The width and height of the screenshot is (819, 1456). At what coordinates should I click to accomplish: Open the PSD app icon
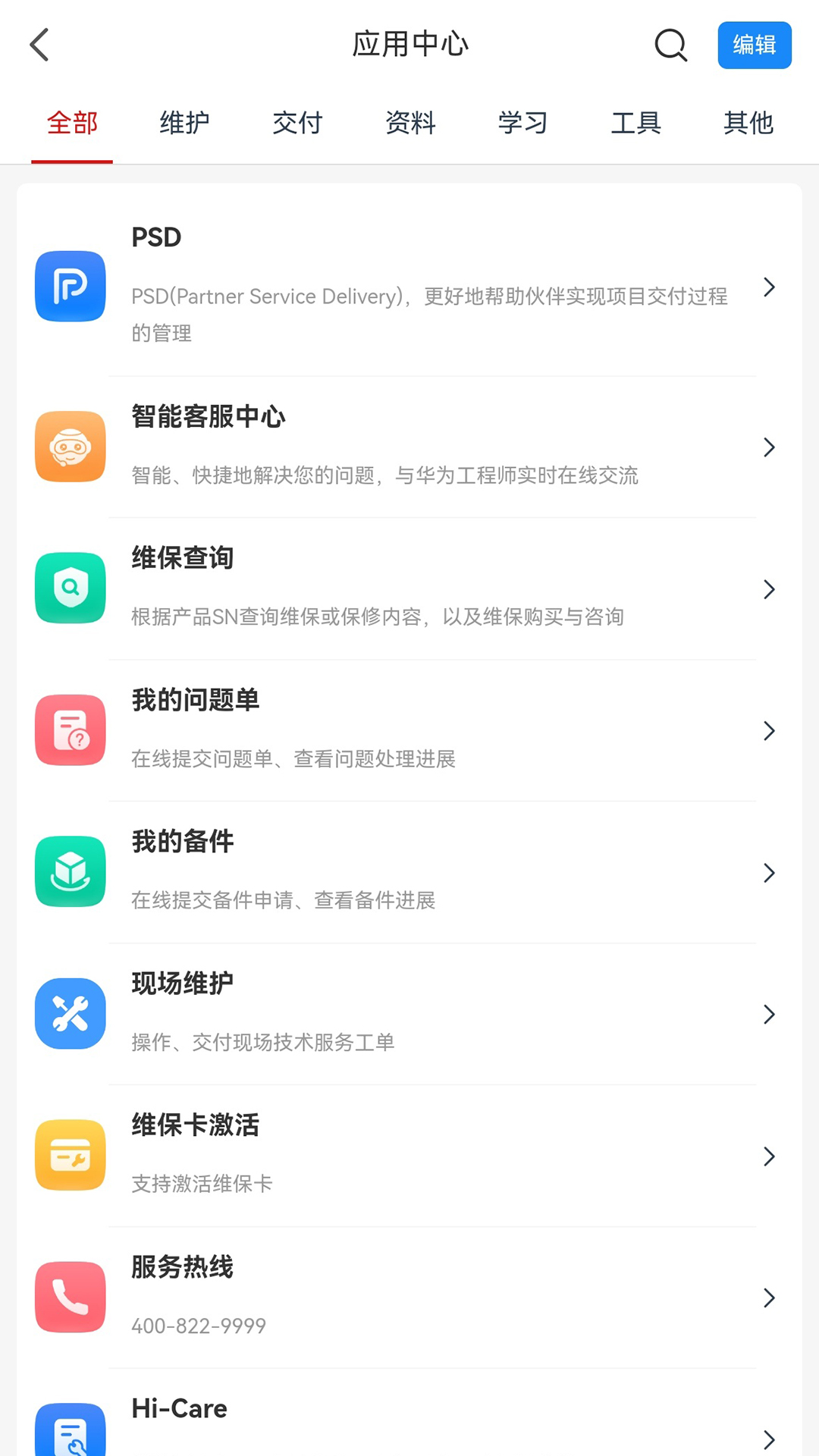pyautogui.click(x=70, y=287)
